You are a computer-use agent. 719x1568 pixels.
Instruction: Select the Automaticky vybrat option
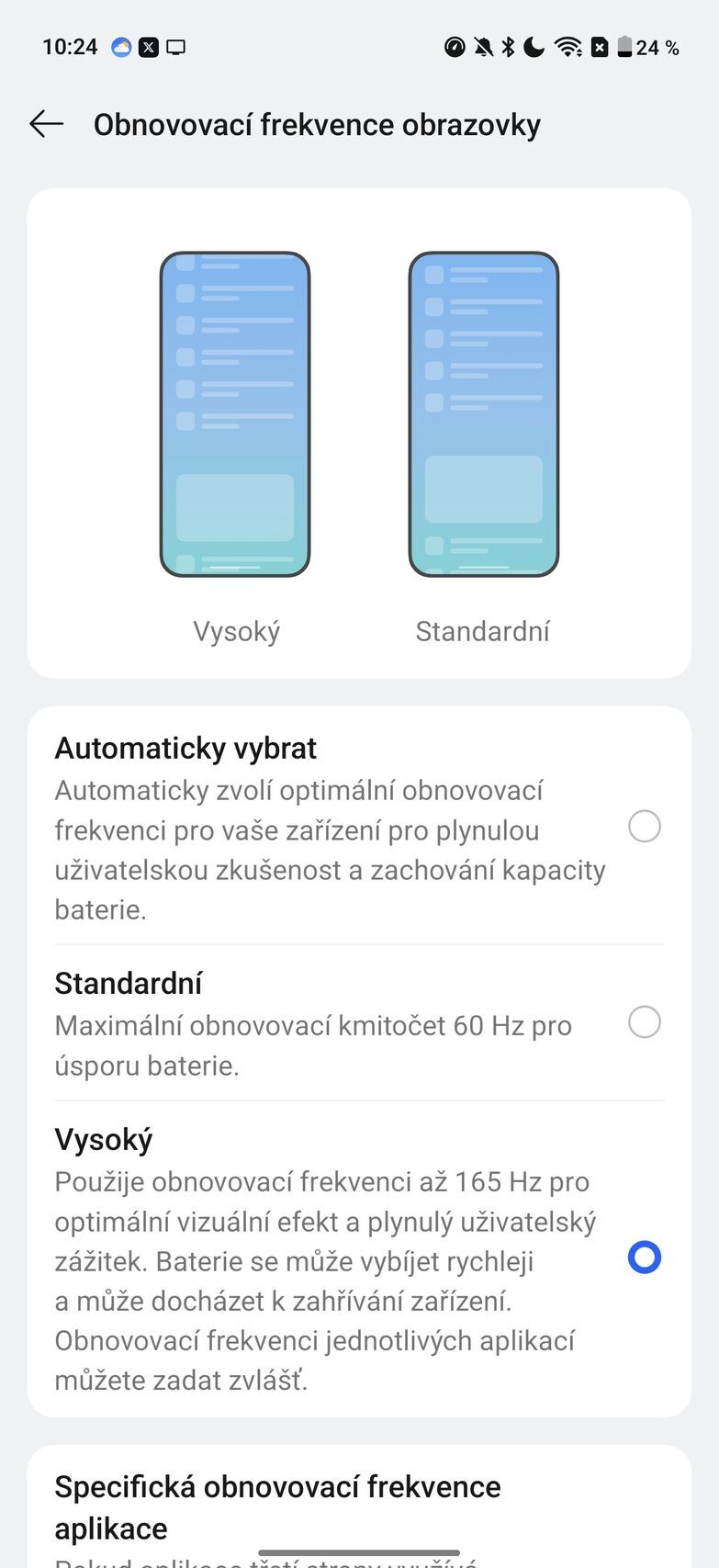646,827
